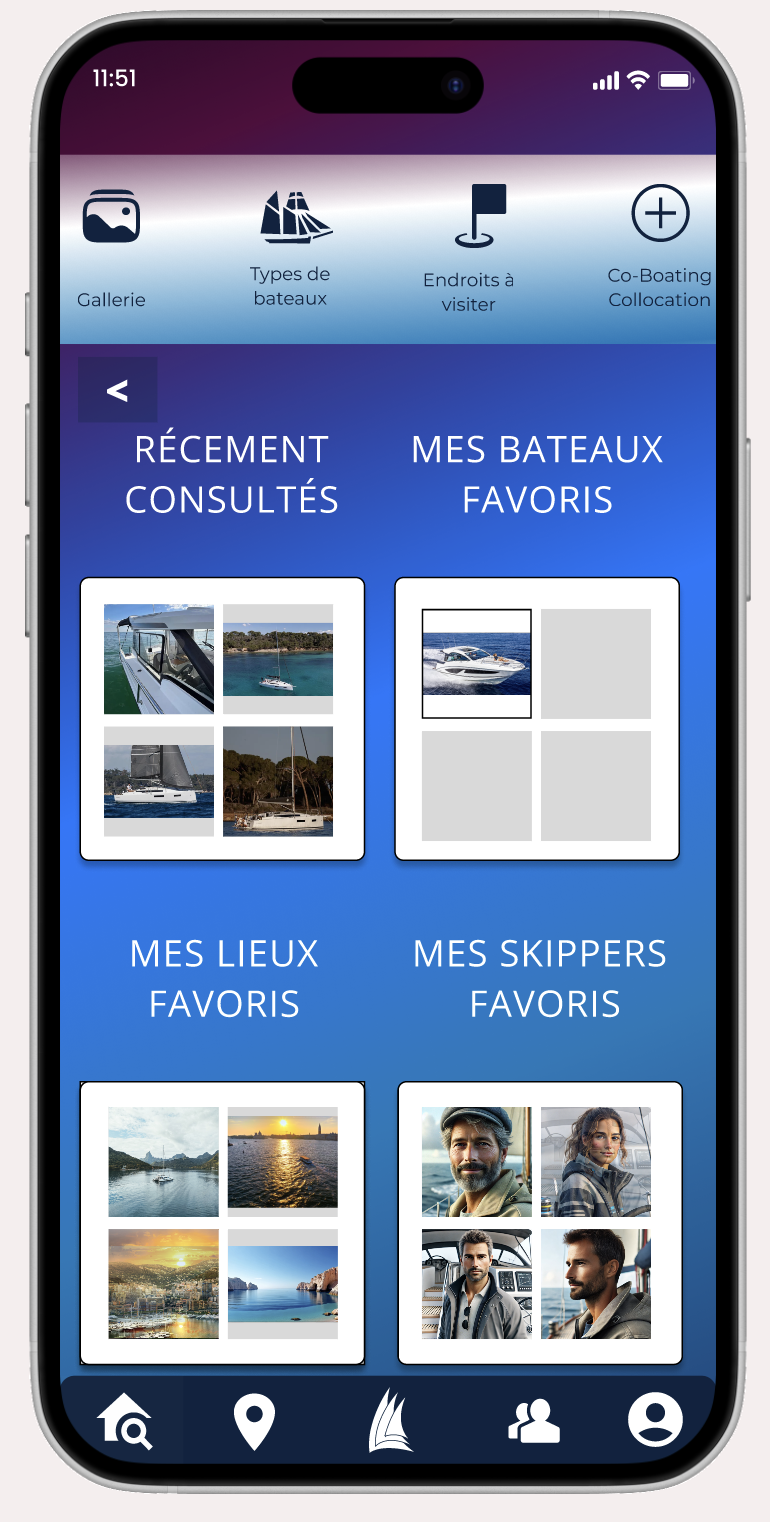
Task: Open the Récement Consultés card
Action: coord(222,719)
